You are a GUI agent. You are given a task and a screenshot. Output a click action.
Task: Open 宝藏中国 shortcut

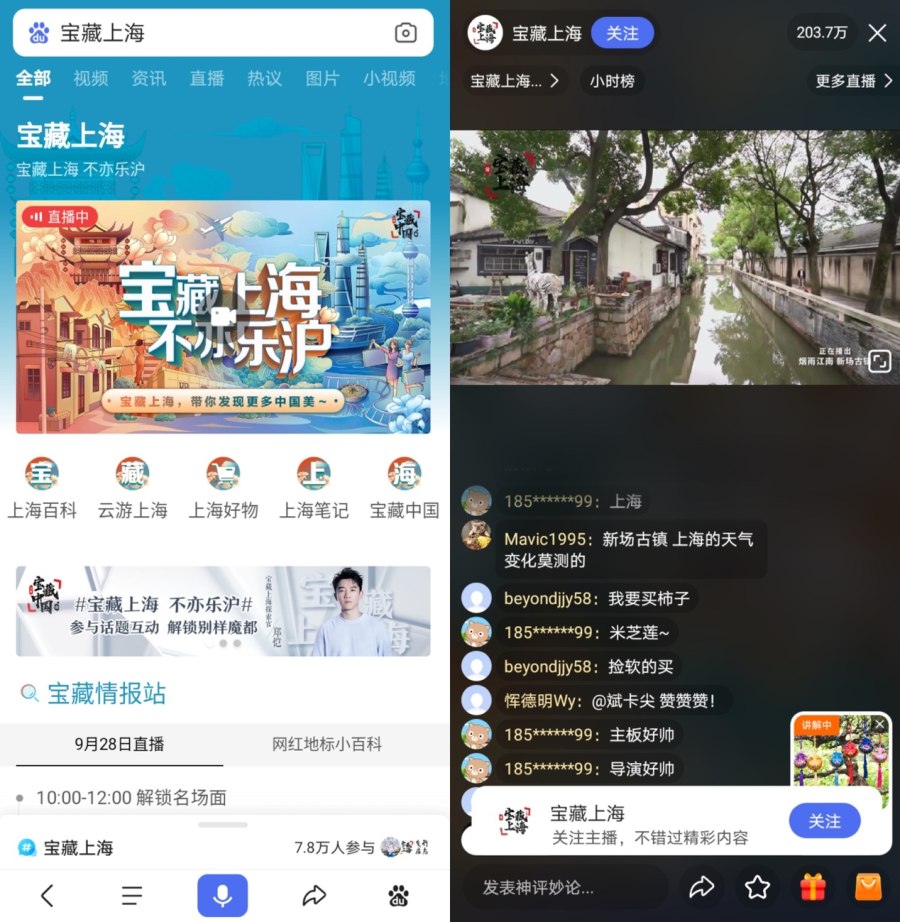[404, 489]
